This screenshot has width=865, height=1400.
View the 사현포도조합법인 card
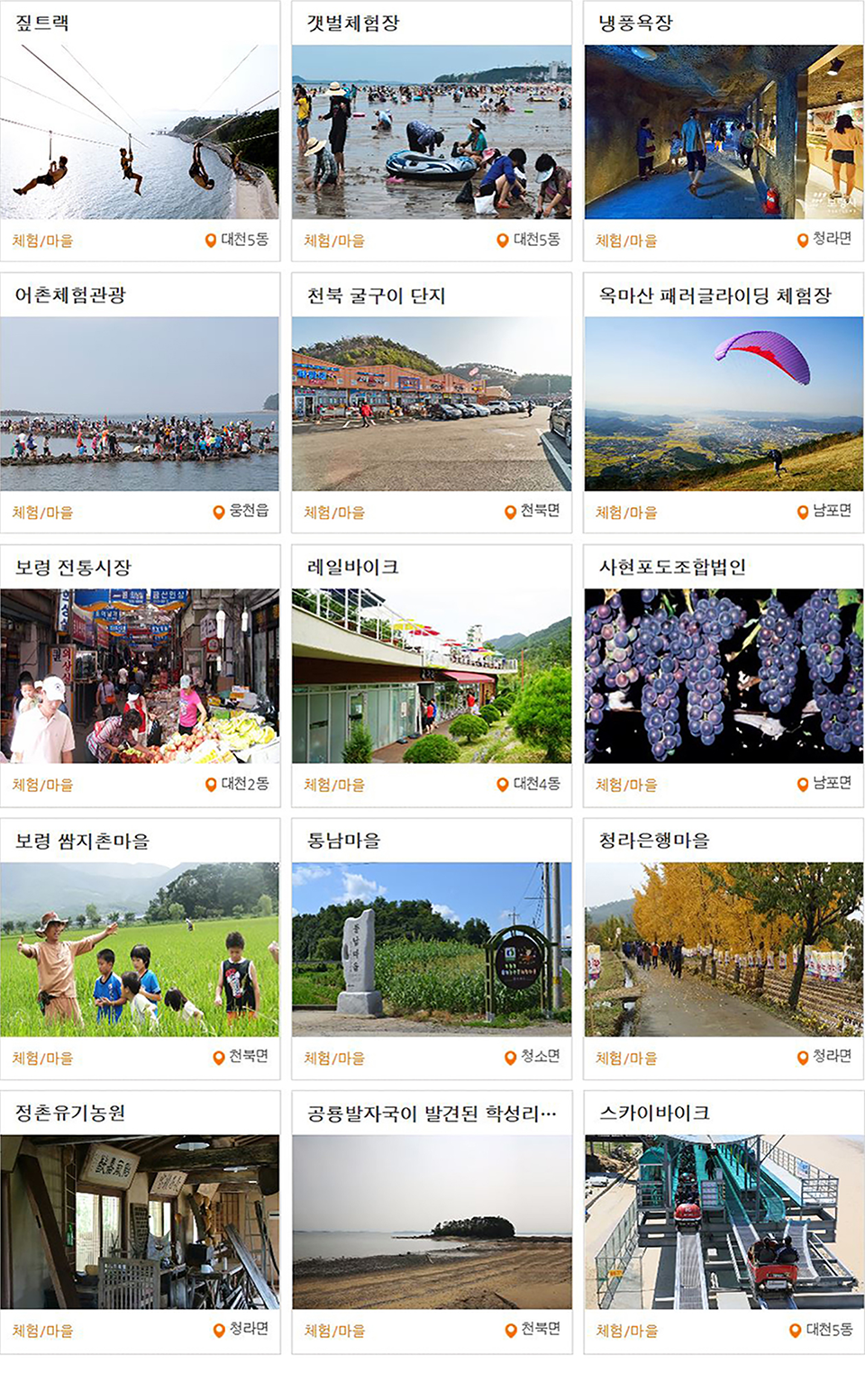[x=724, y=676]
